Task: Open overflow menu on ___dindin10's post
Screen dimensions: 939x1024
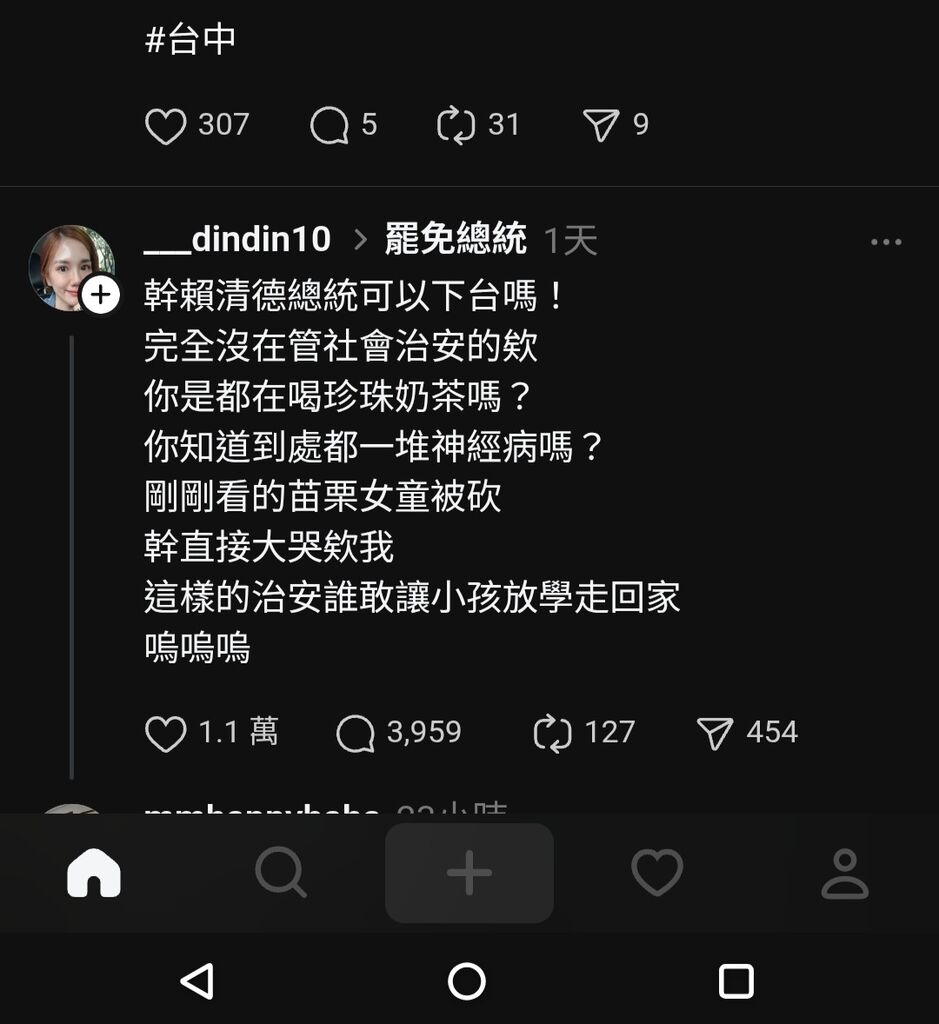Action: pyautogui.click(x=885, y=242)
